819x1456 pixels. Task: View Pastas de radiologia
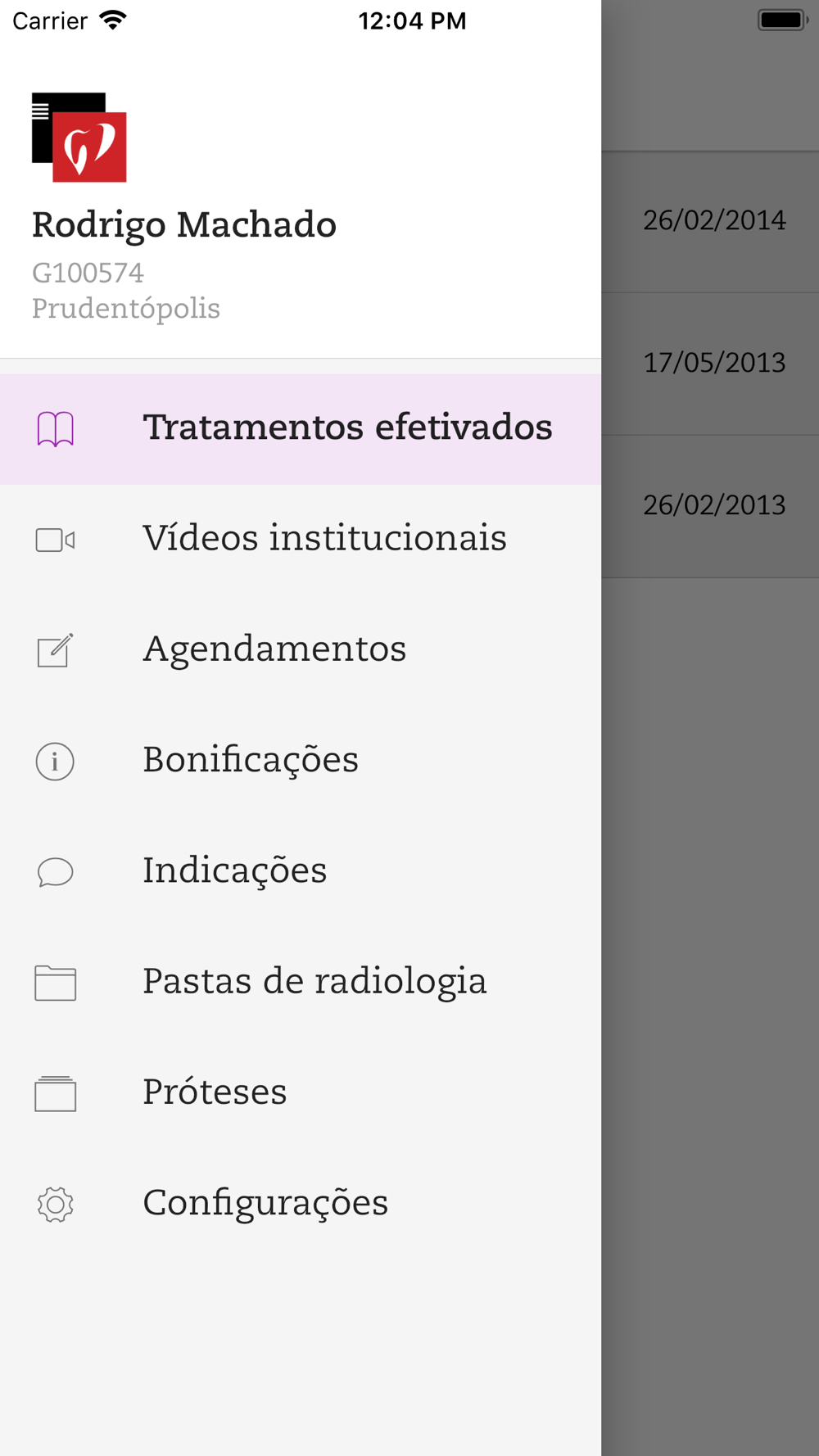(301, 982)
